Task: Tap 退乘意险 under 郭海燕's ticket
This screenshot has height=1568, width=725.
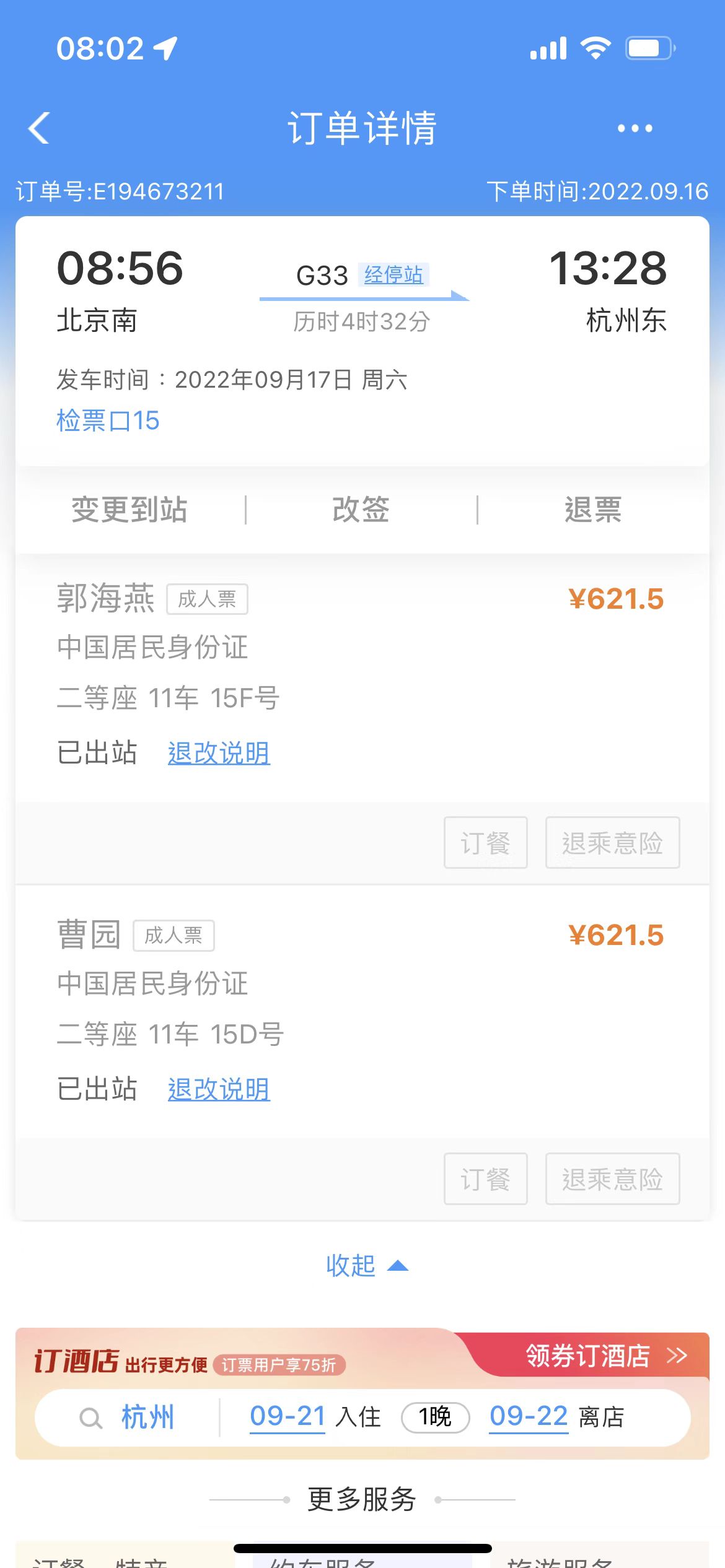Action: pyautogui.click(x=612, y=843)
